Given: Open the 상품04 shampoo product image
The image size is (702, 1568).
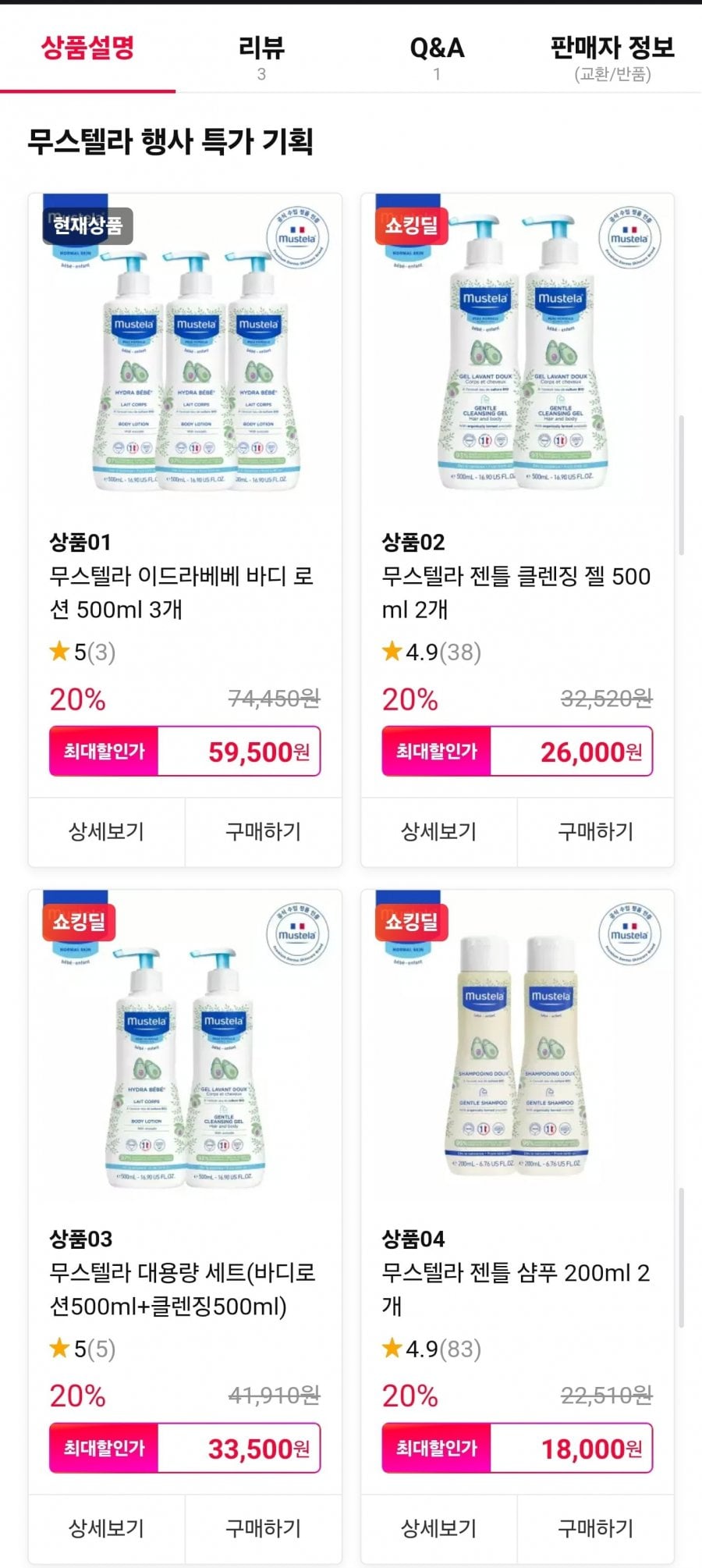Looking at the screenshot, I should pyautogui.click(x=517, y=1046).
